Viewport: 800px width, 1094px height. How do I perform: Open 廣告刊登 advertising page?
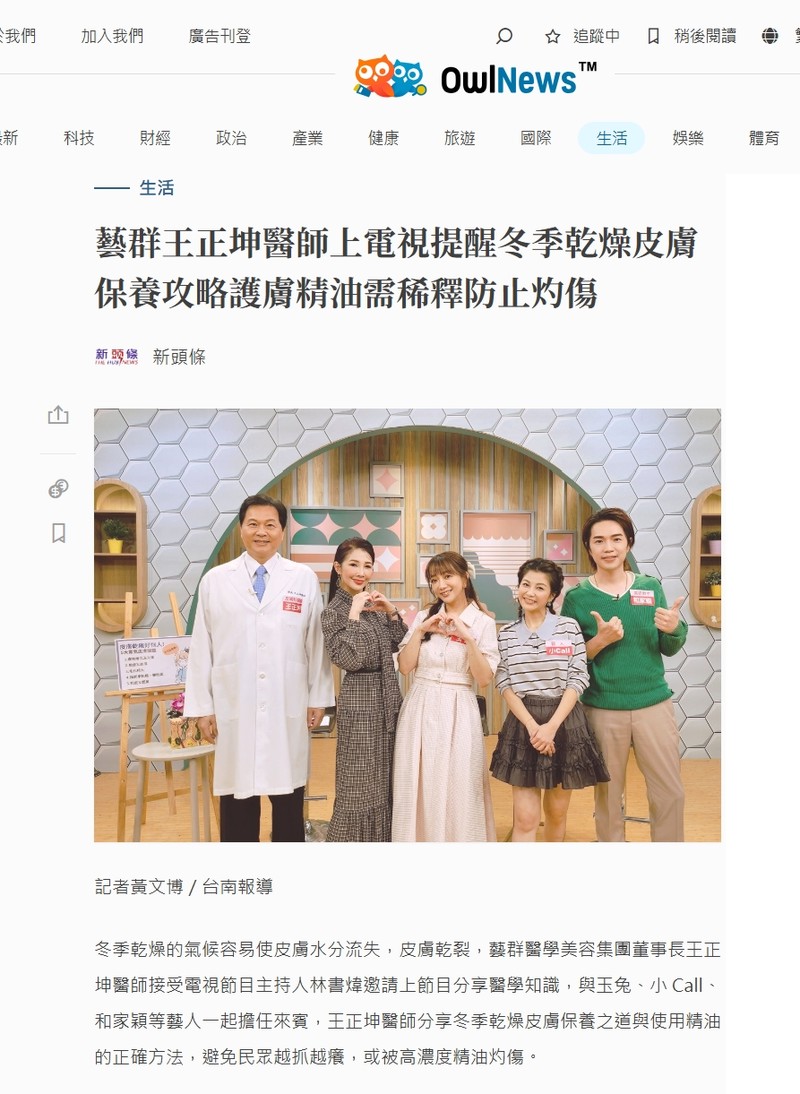click(220, 36)
